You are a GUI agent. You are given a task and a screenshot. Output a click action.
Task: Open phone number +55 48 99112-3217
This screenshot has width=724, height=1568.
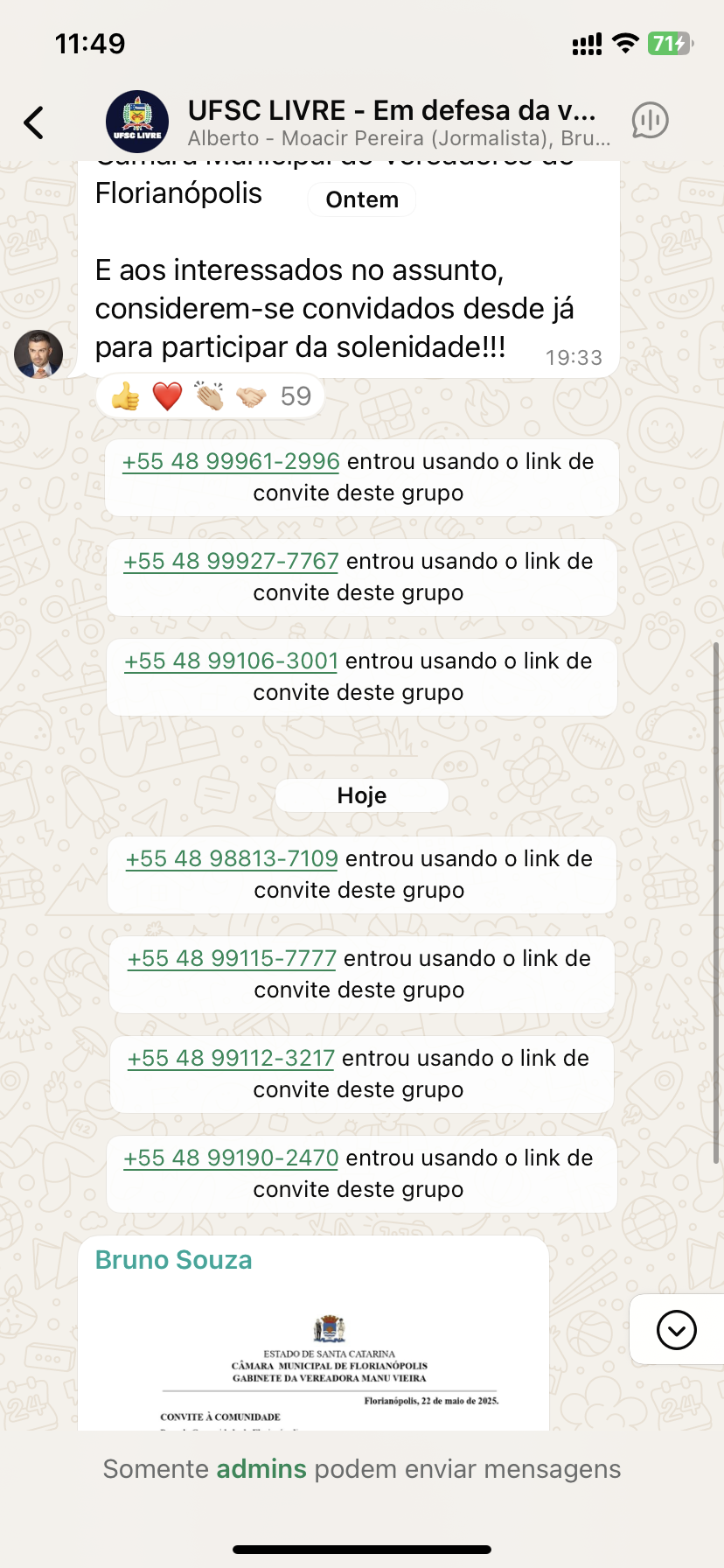231,1059
